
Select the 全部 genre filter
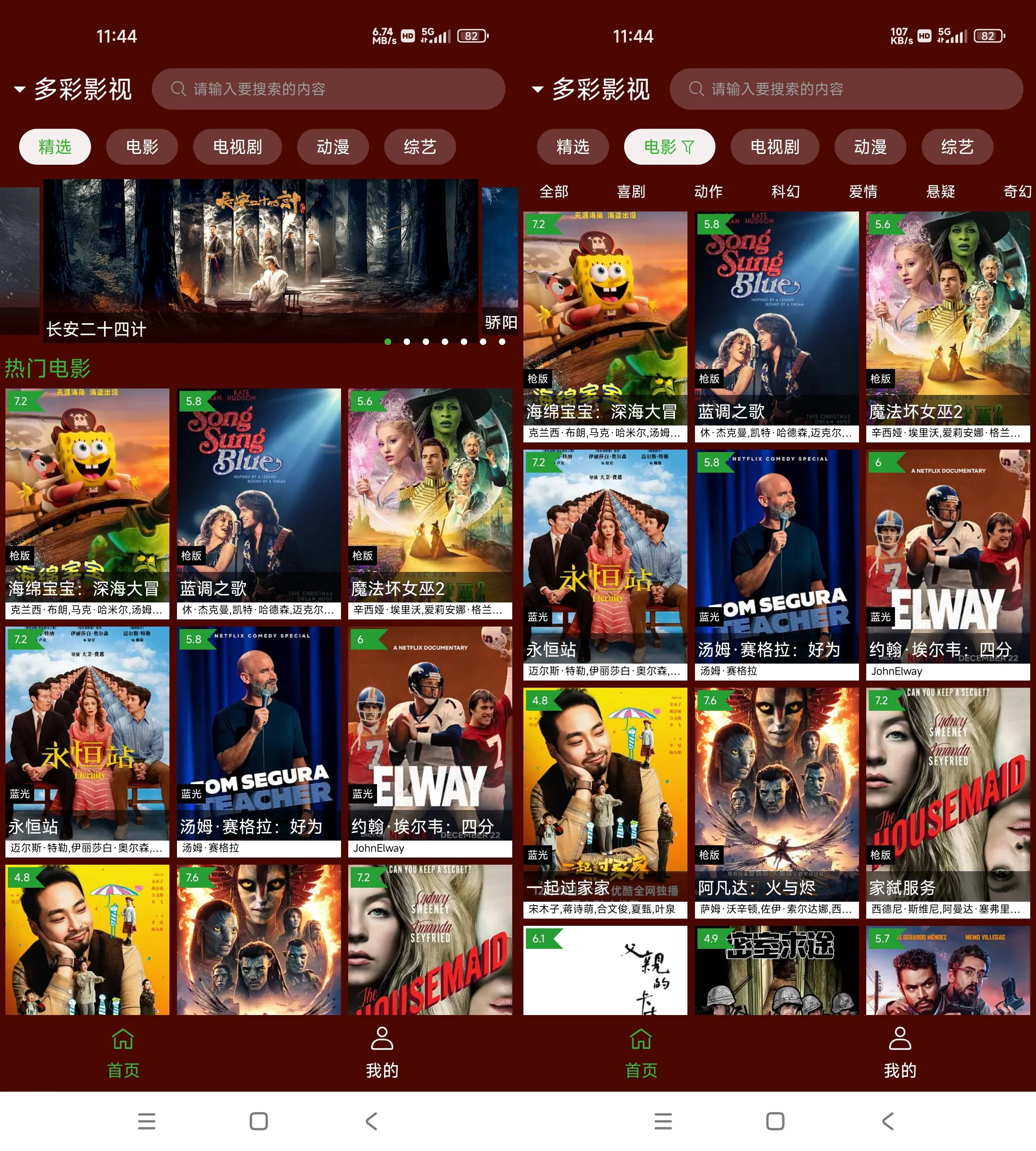(x=553, y=192)
